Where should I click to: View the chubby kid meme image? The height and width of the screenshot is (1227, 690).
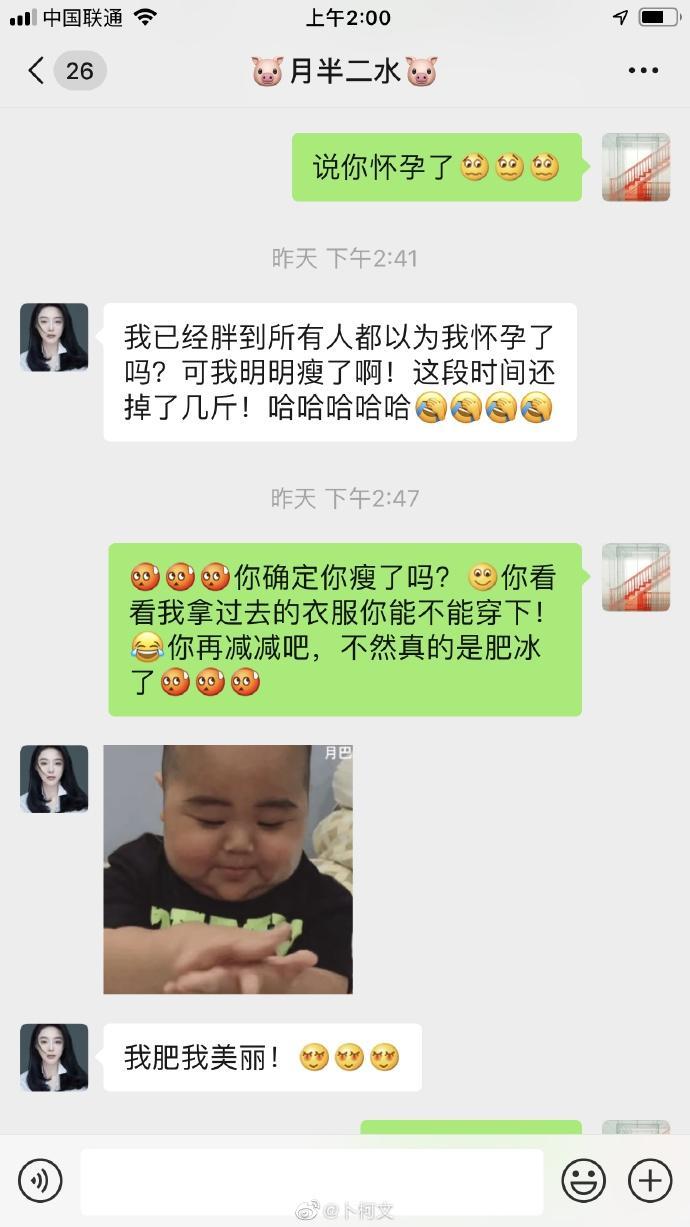coord(228,869)
